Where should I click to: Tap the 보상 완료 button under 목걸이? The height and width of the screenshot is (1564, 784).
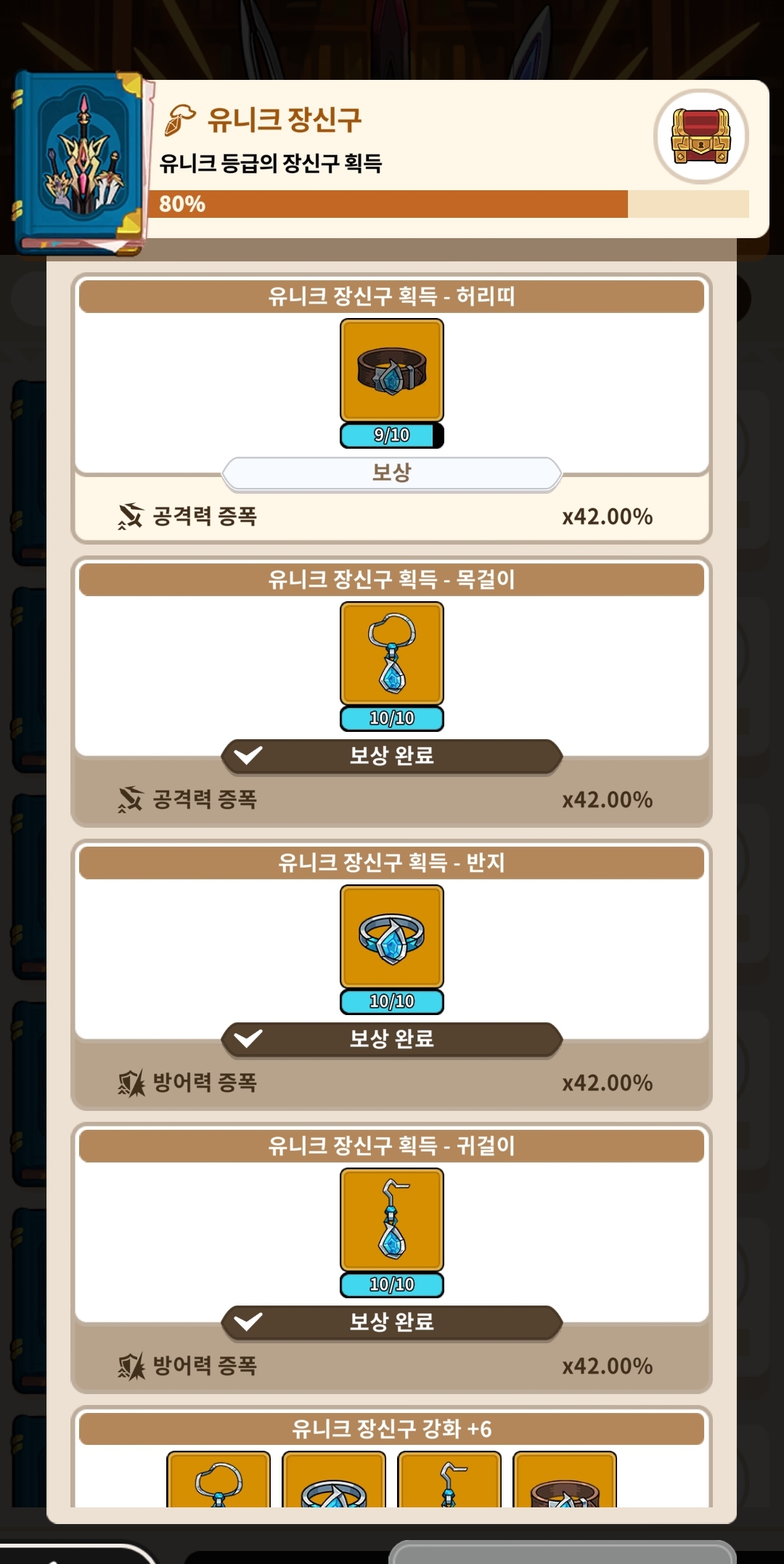pos(392,756)
